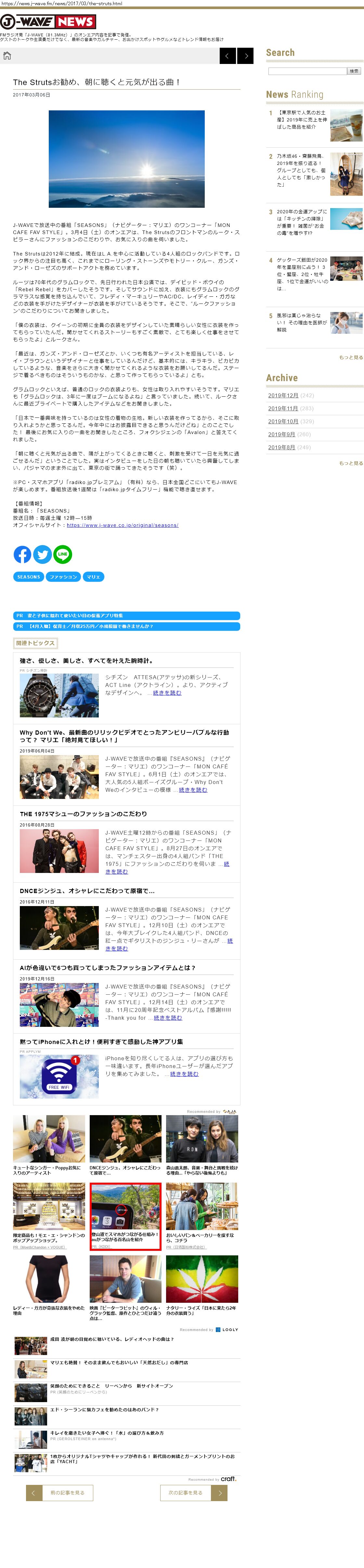Tap the 検索 search button
364x1568 pixels.
coord(354,71)
